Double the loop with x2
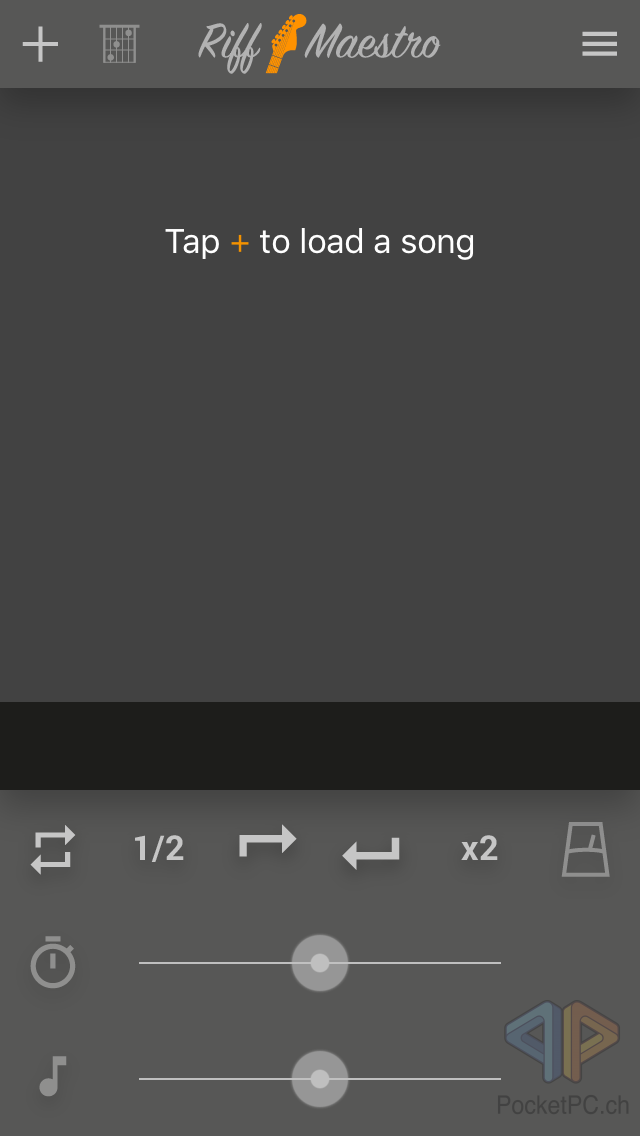Viewport: 640px width, 1136px height. (x=479, y=849)
